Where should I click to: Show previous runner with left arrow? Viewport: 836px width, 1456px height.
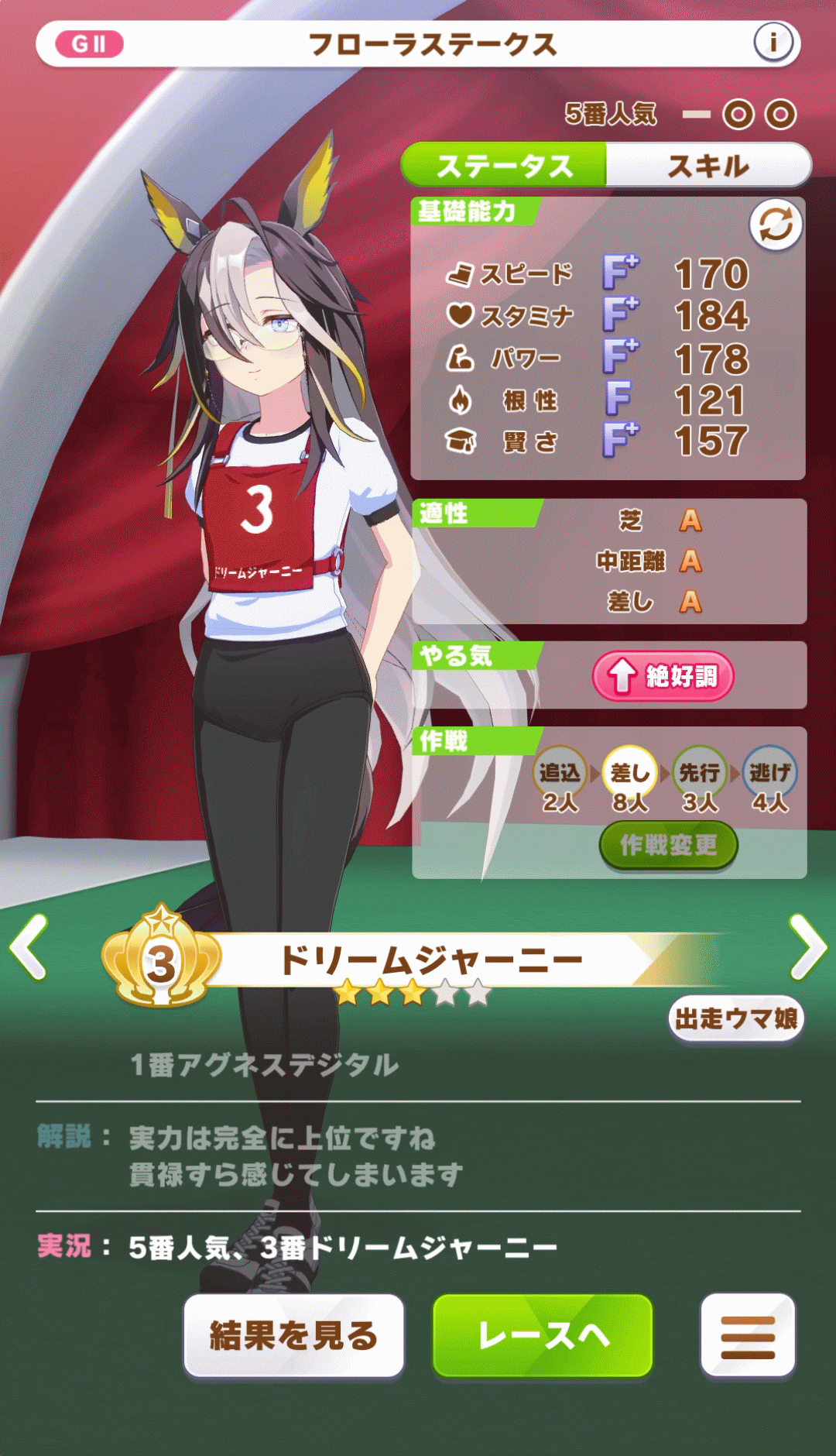tap(29, 948)
